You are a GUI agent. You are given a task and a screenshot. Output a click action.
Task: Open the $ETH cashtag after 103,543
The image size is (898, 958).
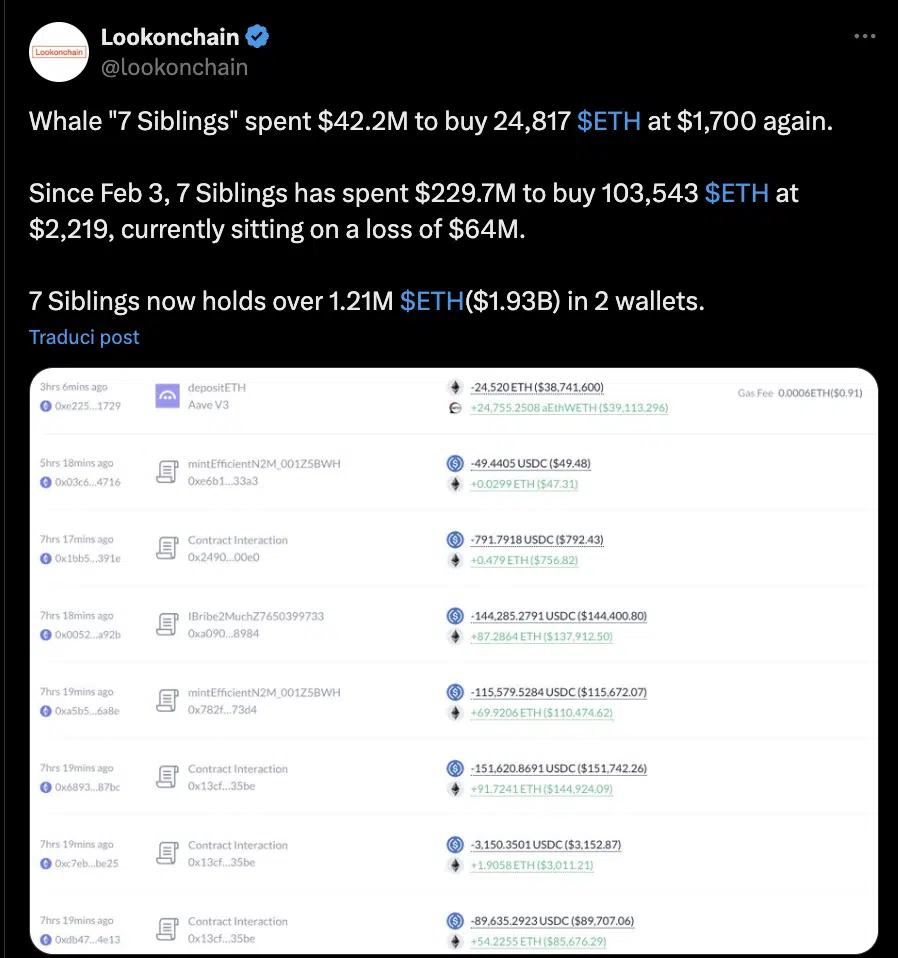point(736,193)
